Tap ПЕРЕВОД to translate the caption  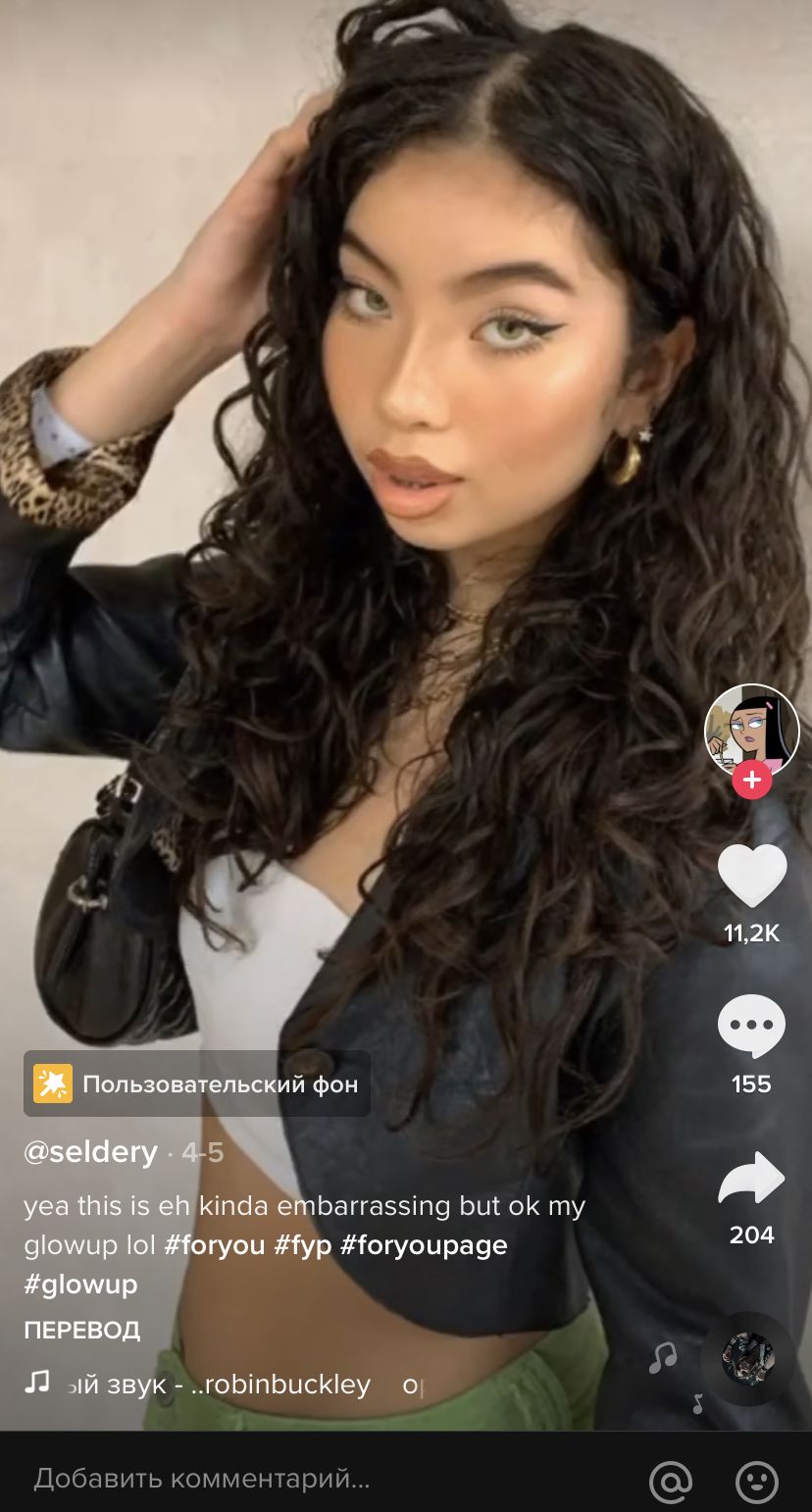point(82,1331)
